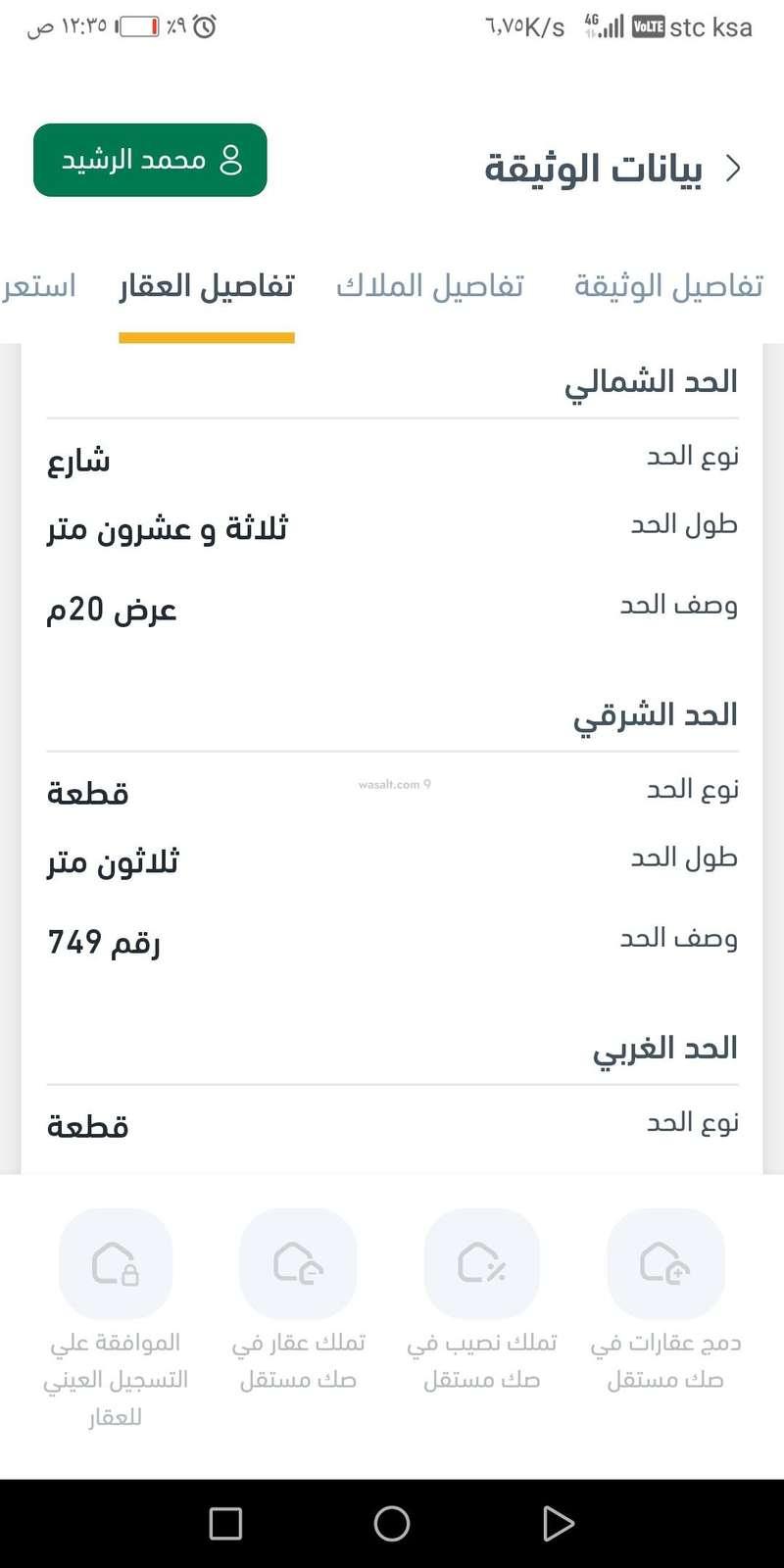Open the محمد الرشيد profile button

(x=150, y=160)
